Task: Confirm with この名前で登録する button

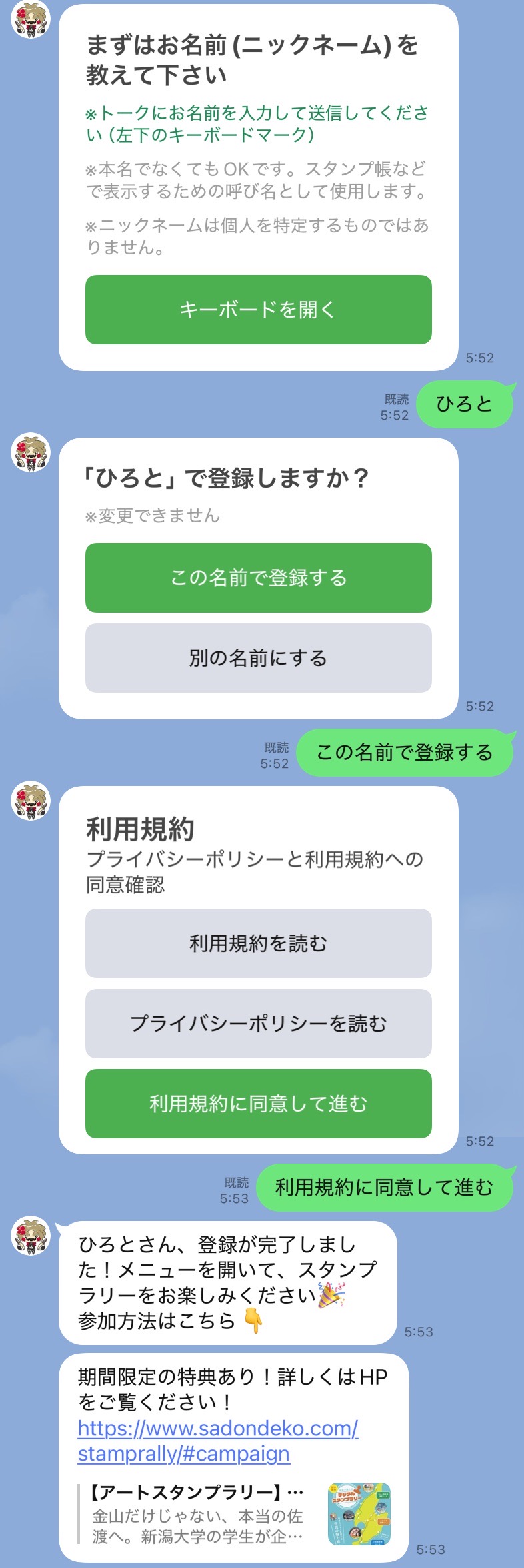Action: [x=258, y=578]
